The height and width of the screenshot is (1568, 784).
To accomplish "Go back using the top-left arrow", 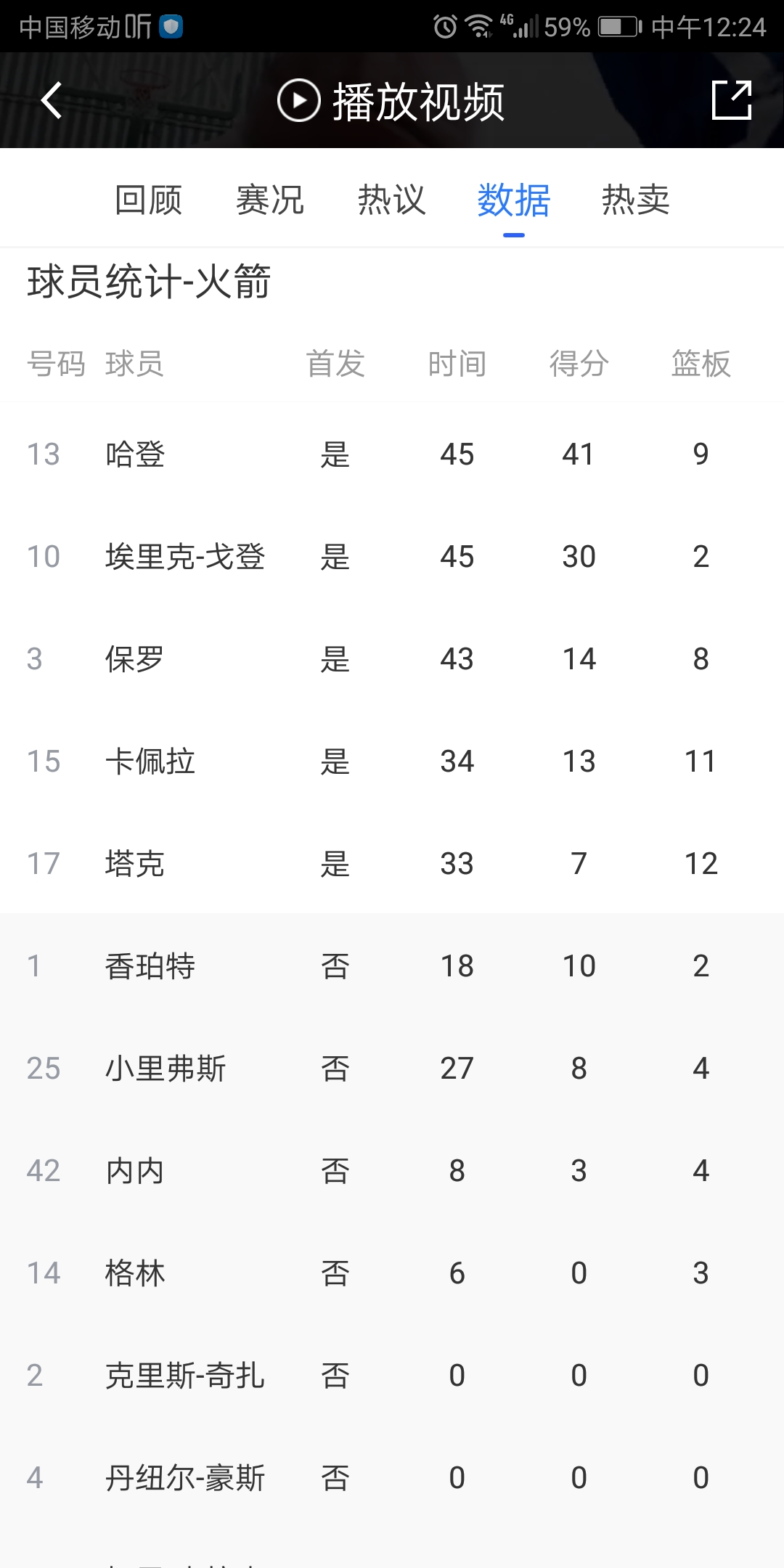I will click(52, 100).
